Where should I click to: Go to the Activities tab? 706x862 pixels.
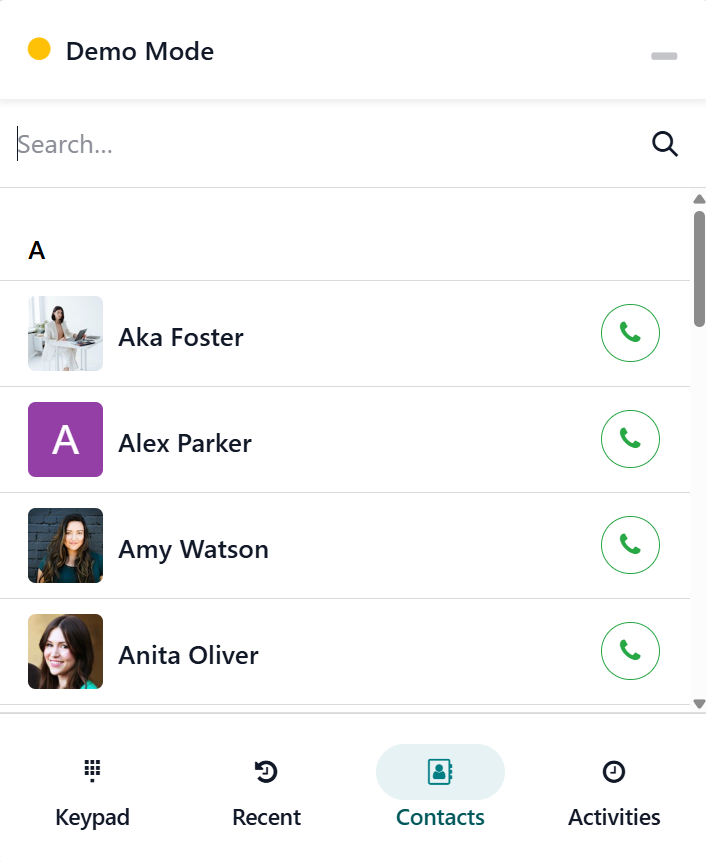[x=614, y=793]
